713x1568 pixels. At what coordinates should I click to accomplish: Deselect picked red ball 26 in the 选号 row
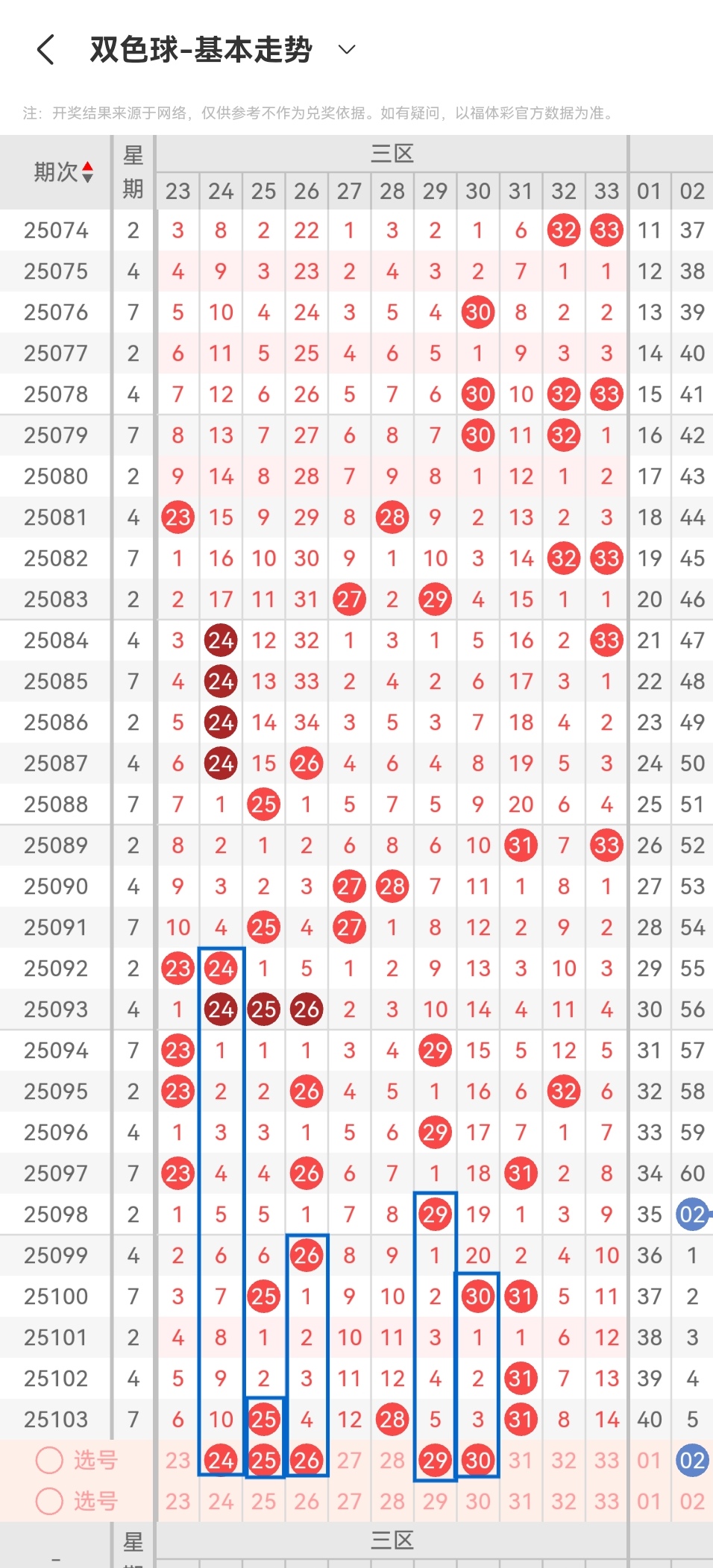point(307,1460)
